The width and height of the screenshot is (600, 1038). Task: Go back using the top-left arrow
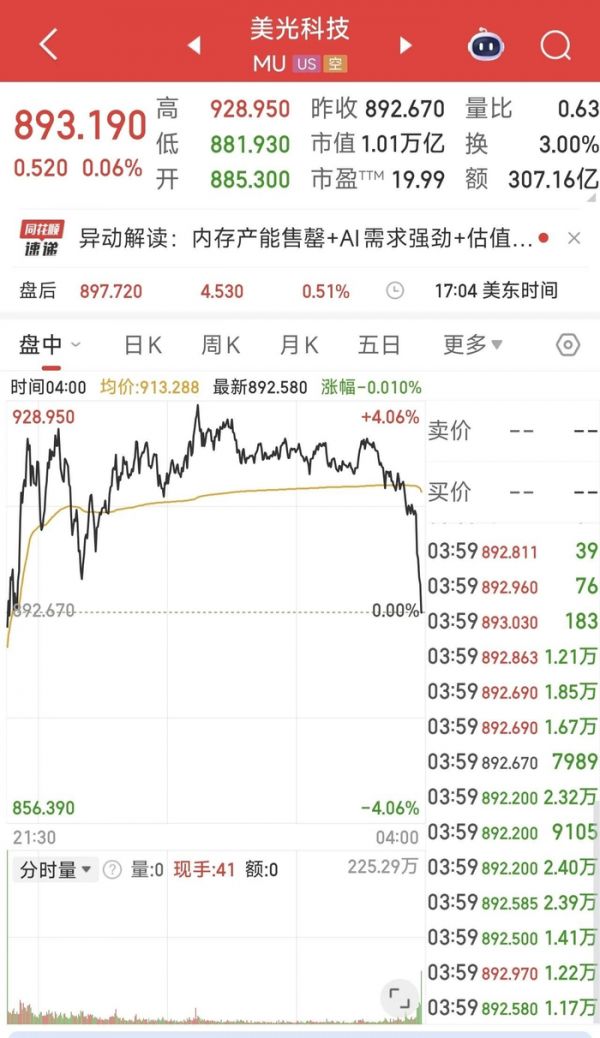click(x=48, y=44)
